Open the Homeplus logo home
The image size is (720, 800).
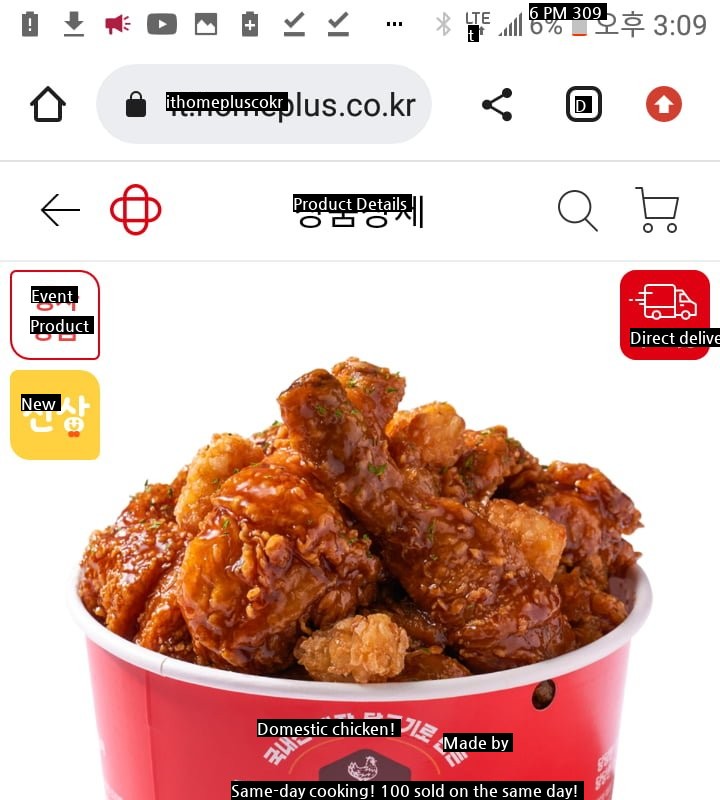coord(135,210)
